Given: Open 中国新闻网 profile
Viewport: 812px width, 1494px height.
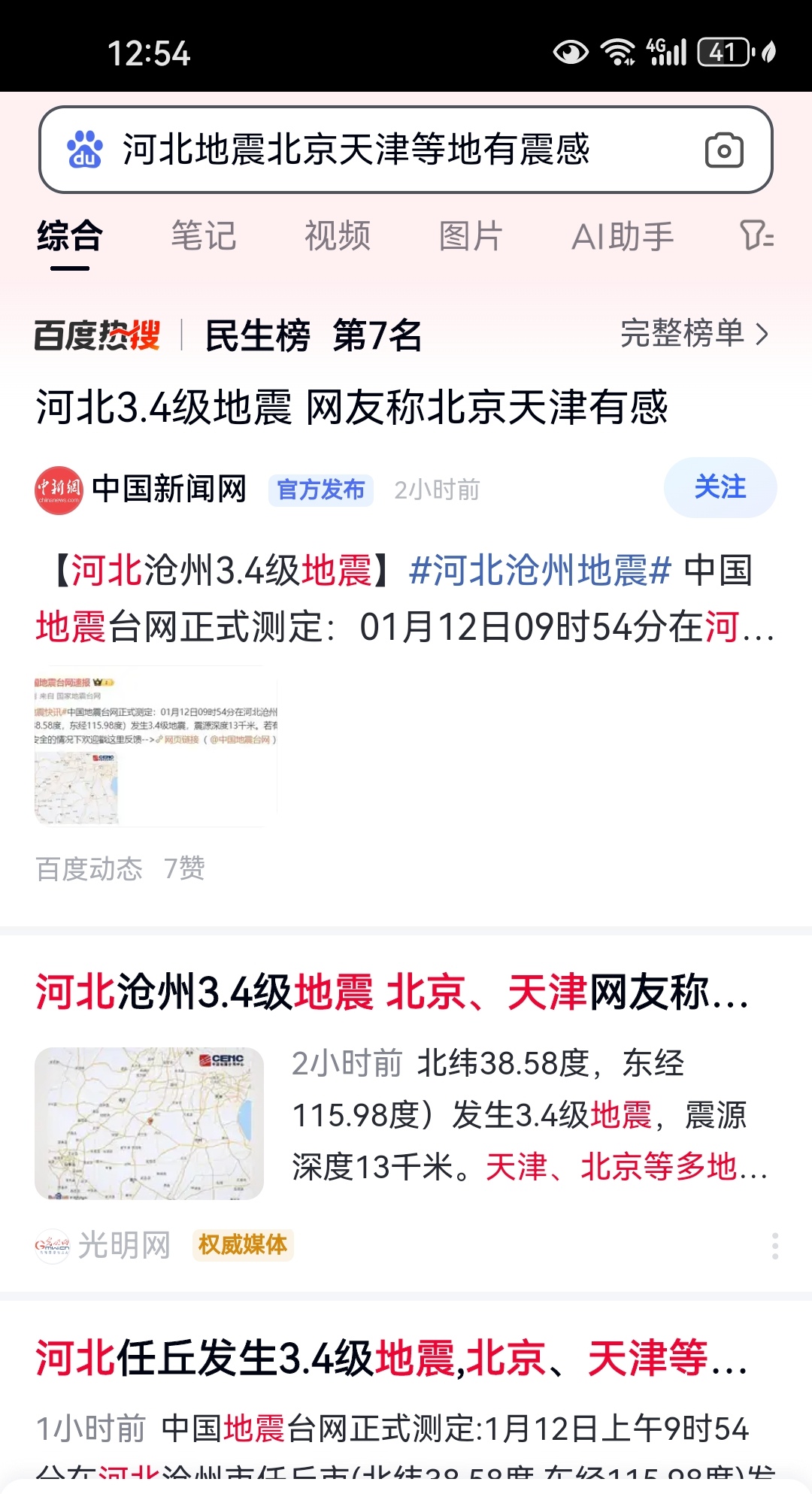Looking at the screenshot, I should tap(168, 489).
